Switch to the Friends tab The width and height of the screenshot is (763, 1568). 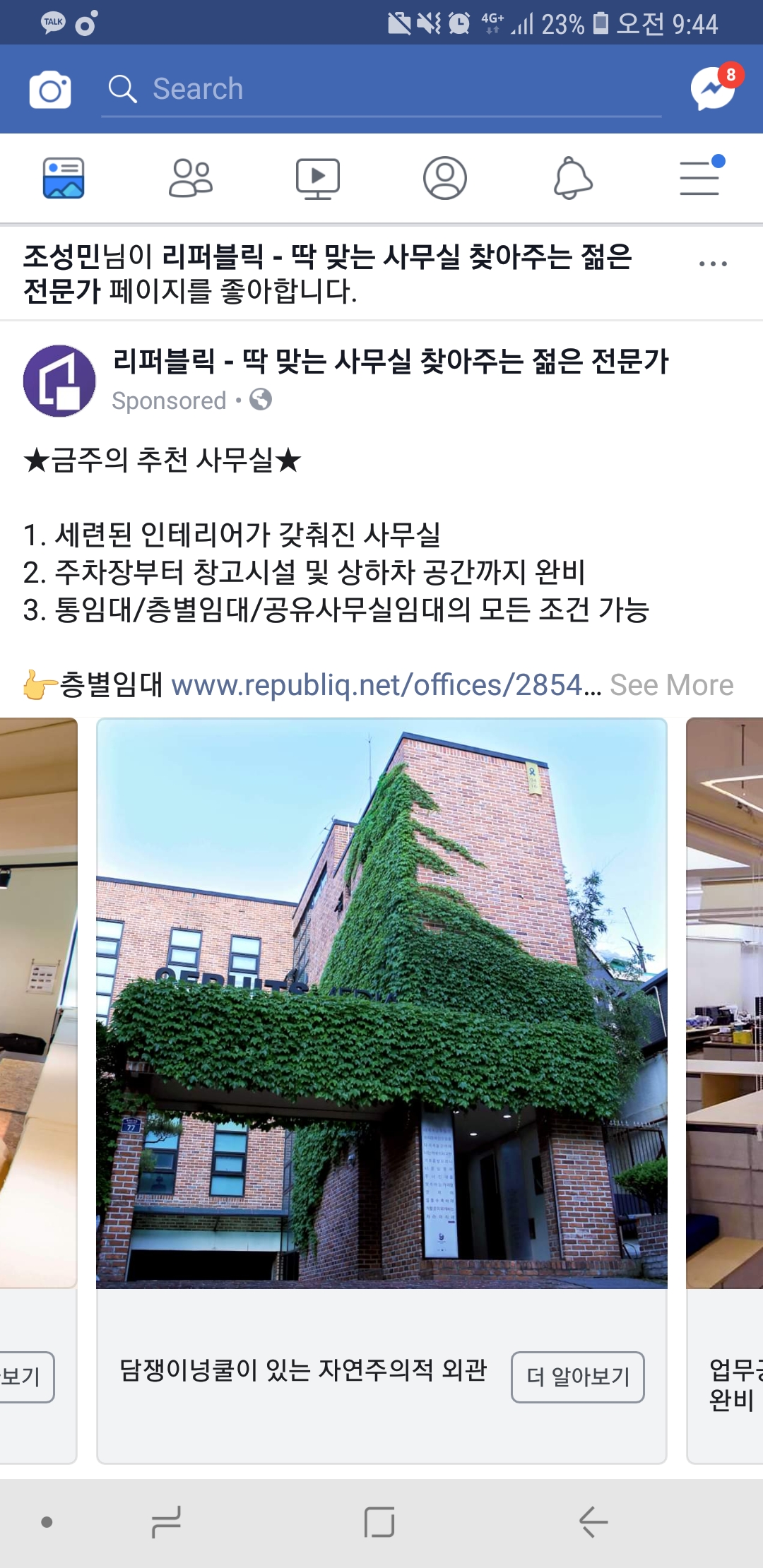(191, 178)
